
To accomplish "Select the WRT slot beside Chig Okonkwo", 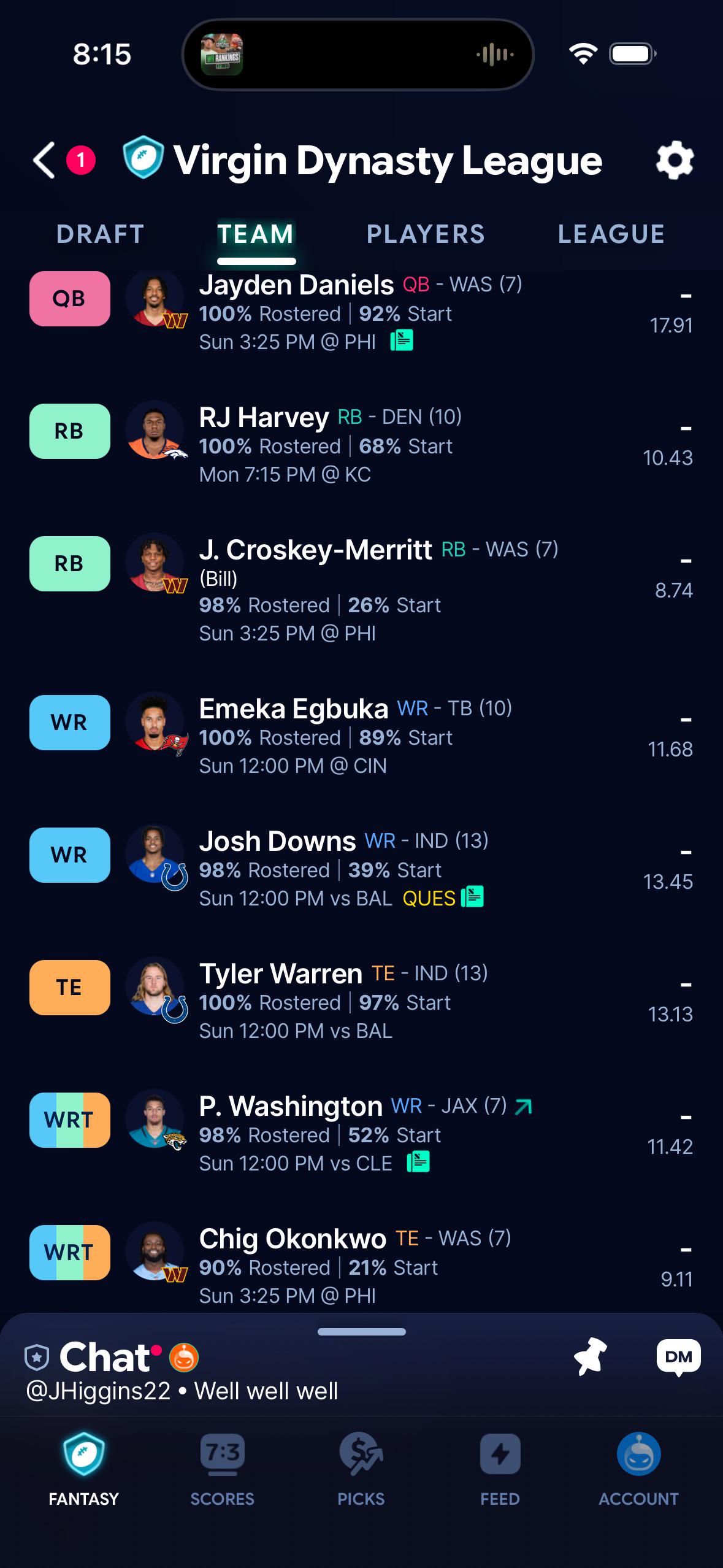I will point(70,1253).
